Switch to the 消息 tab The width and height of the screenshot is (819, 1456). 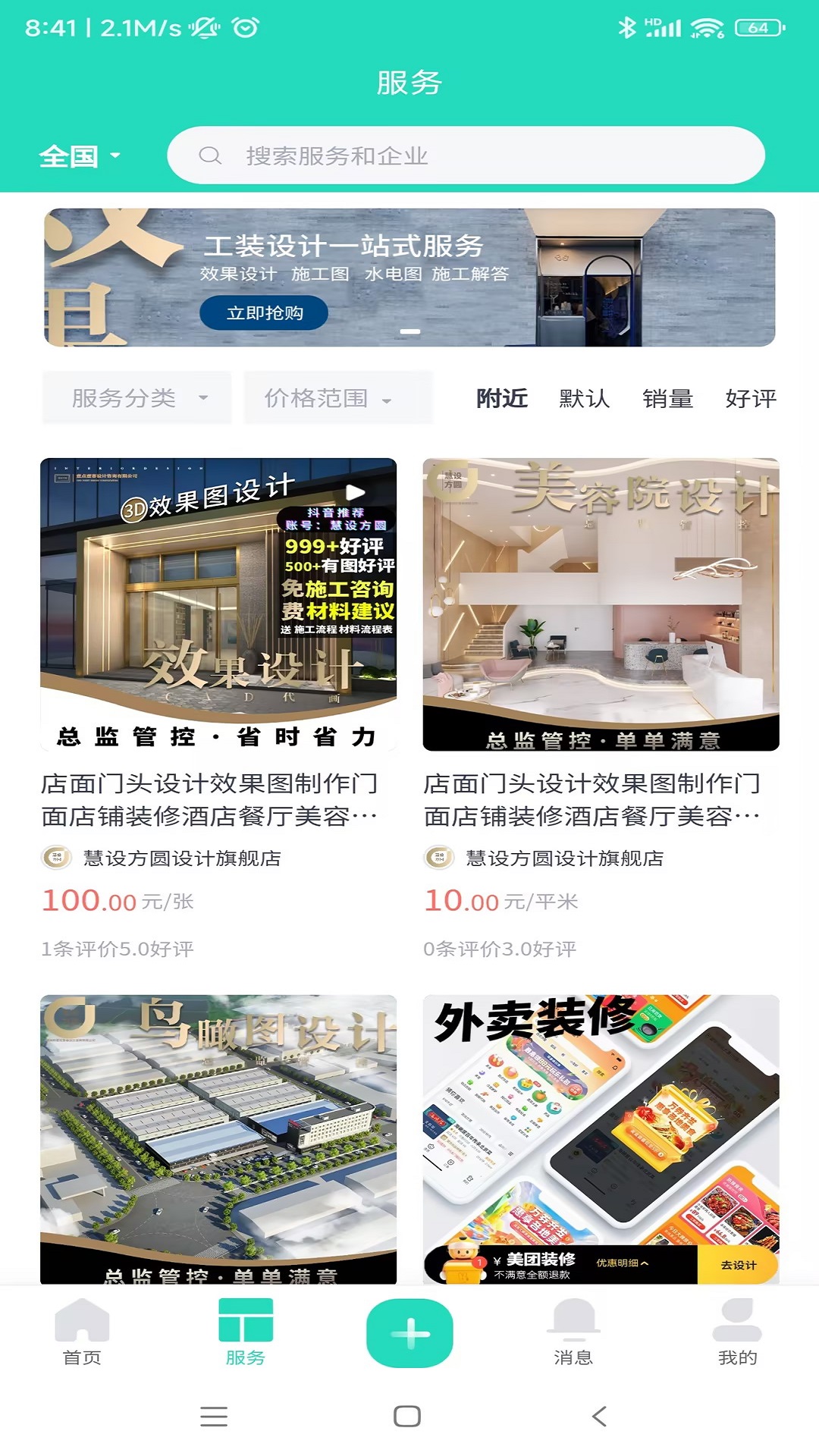click(x=573, y=1332)
